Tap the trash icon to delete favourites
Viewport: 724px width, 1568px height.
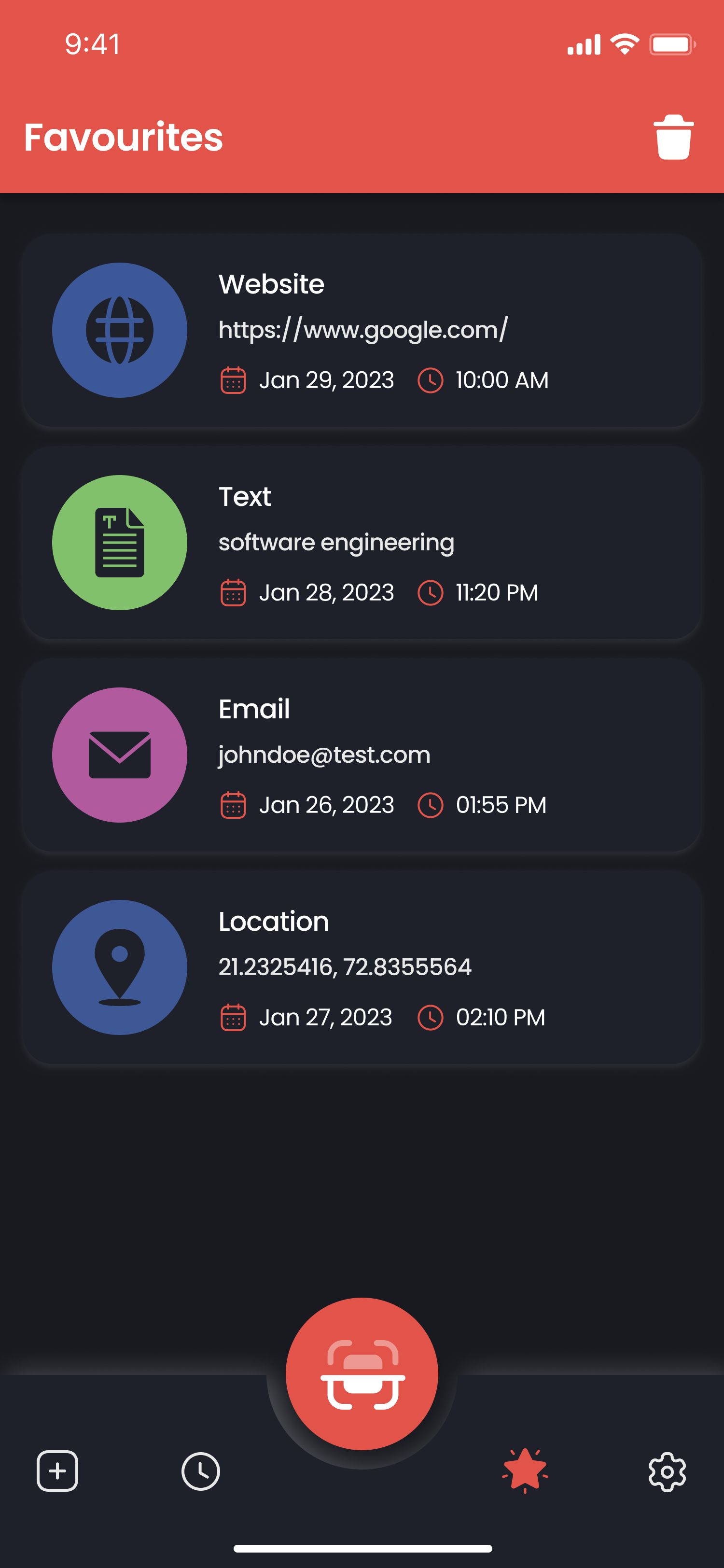(x=673, y=138)
